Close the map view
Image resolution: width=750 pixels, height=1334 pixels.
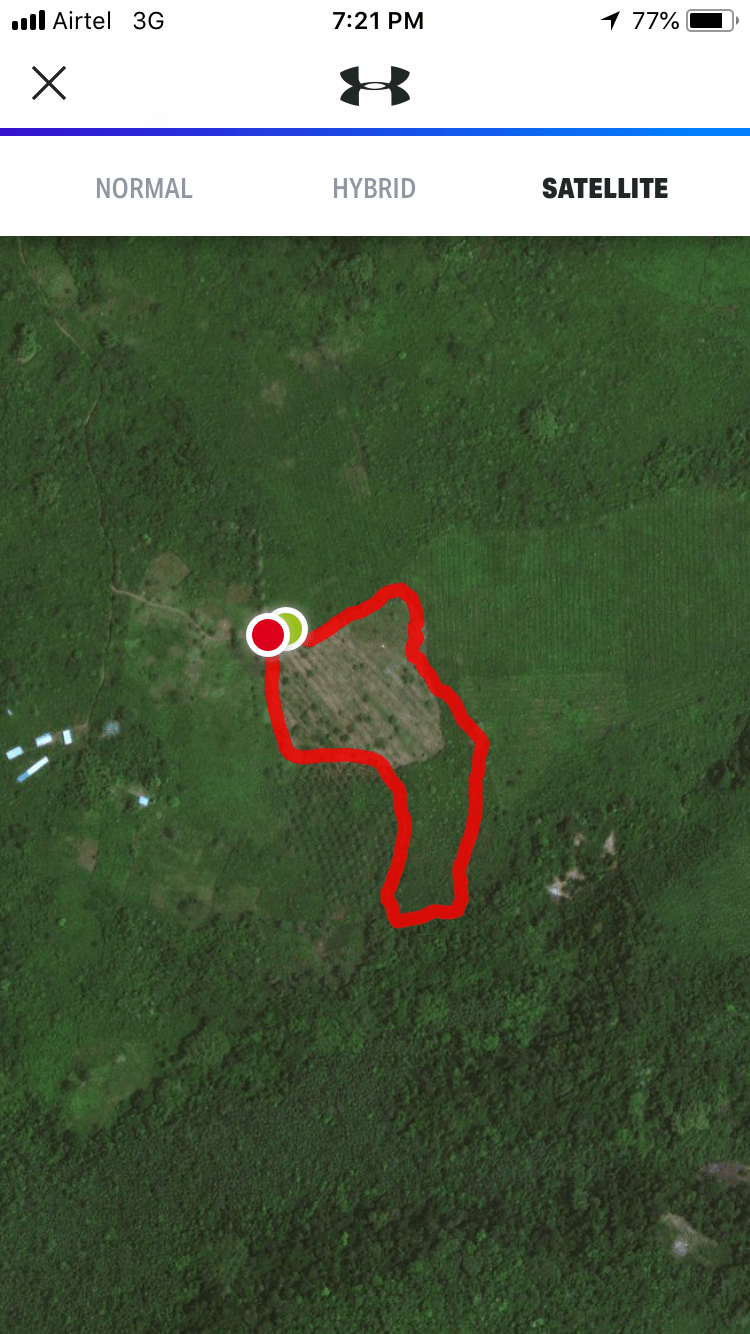coord(48,84)
